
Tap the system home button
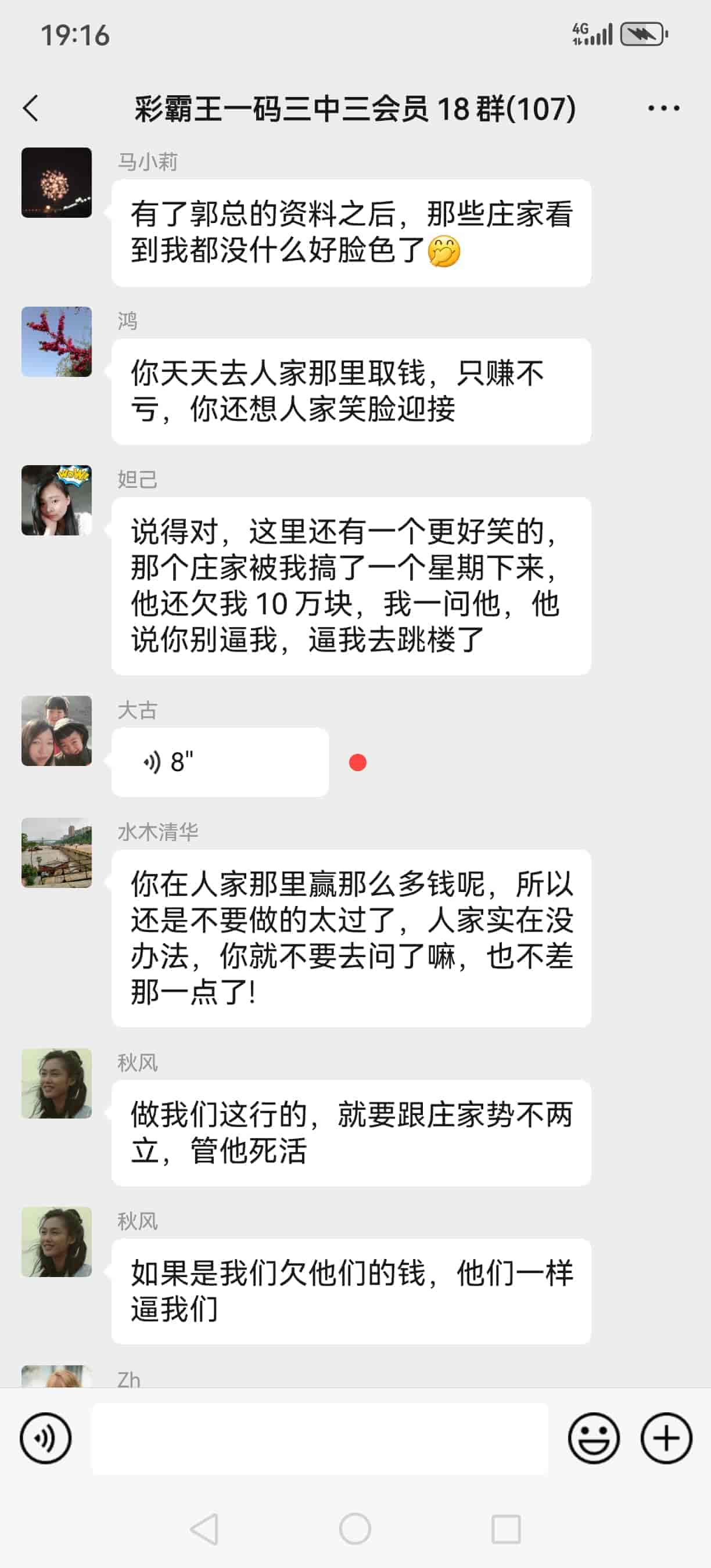[355, 1529]
